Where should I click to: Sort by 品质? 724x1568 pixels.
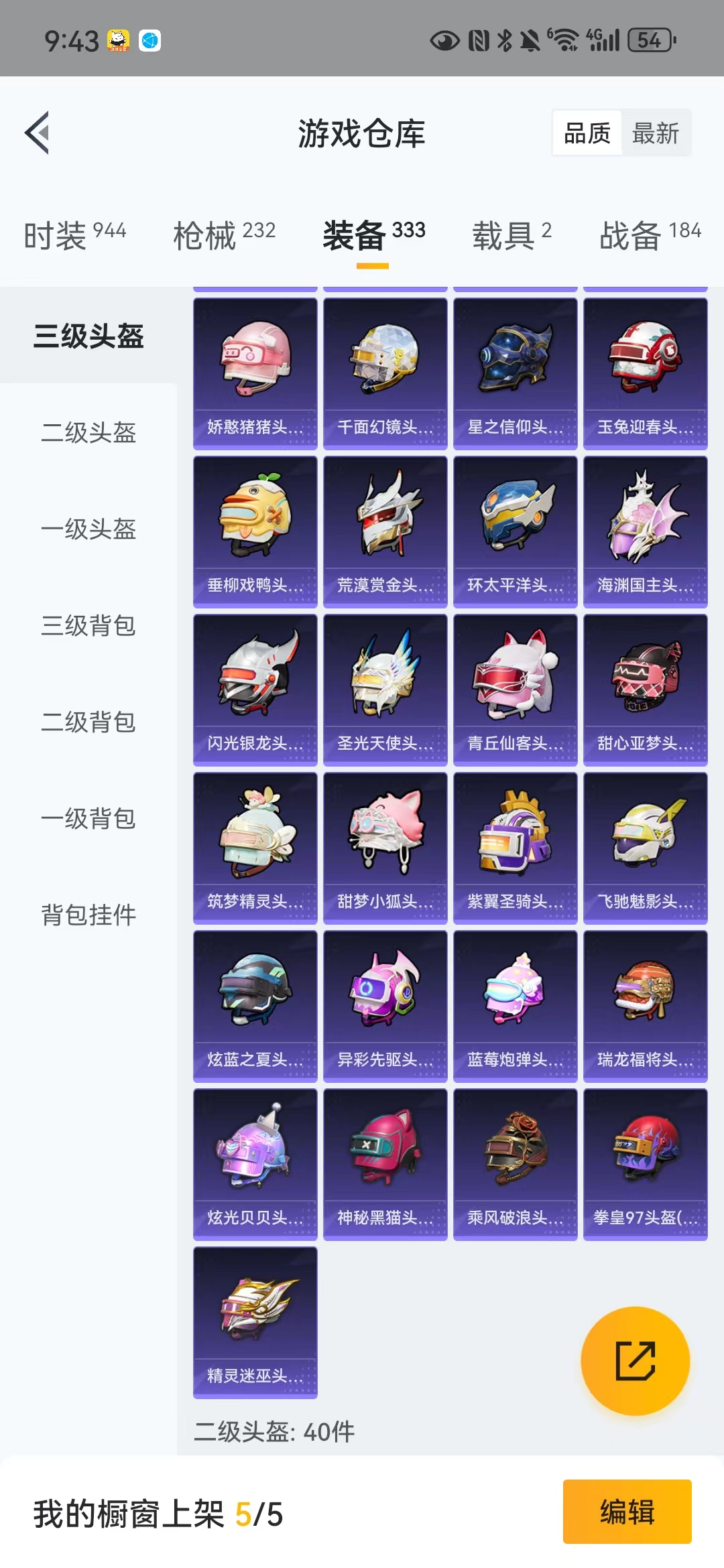(x=587, y=133)
